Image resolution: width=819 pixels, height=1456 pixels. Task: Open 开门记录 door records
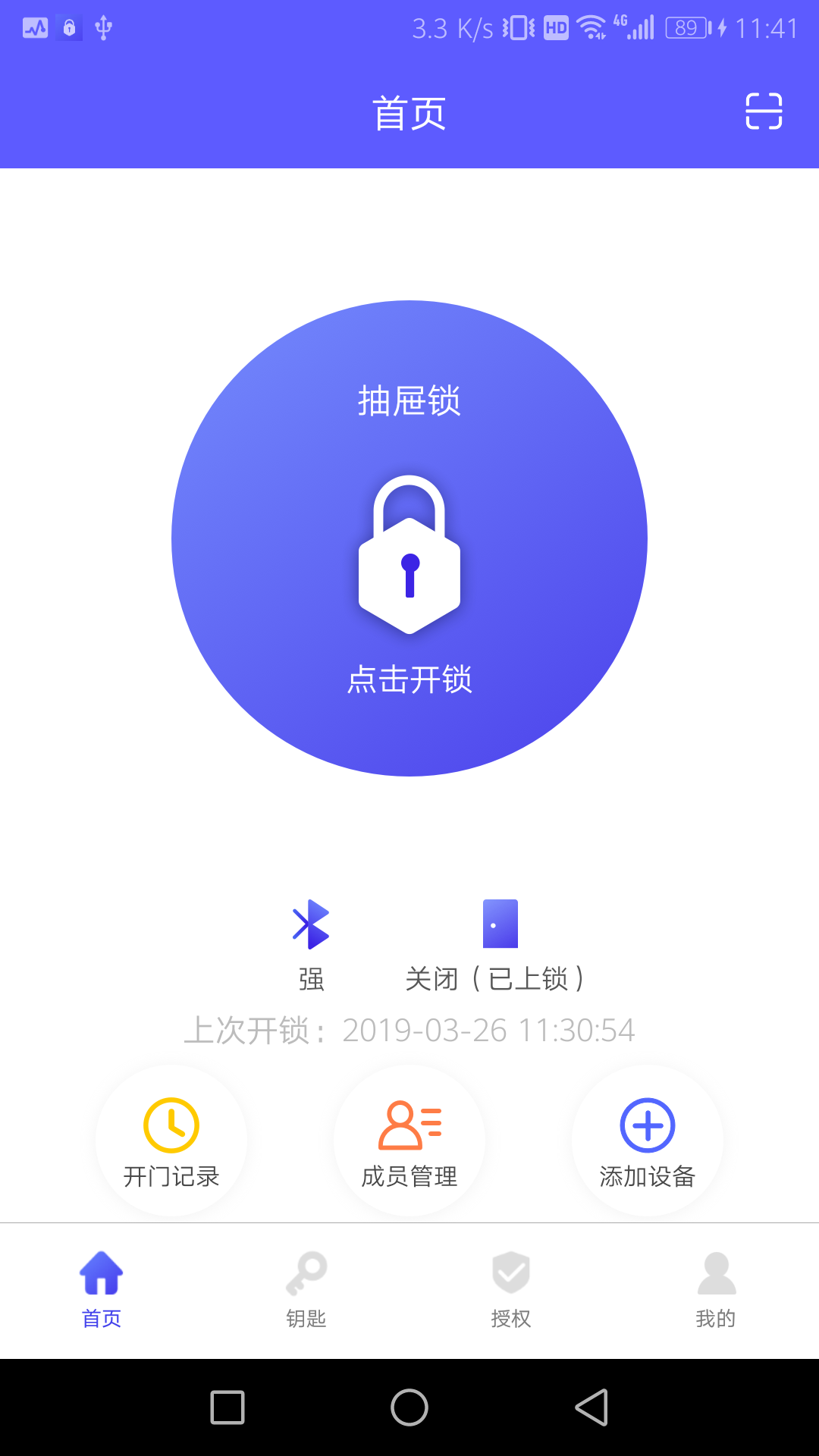(x=171, y=1141)
